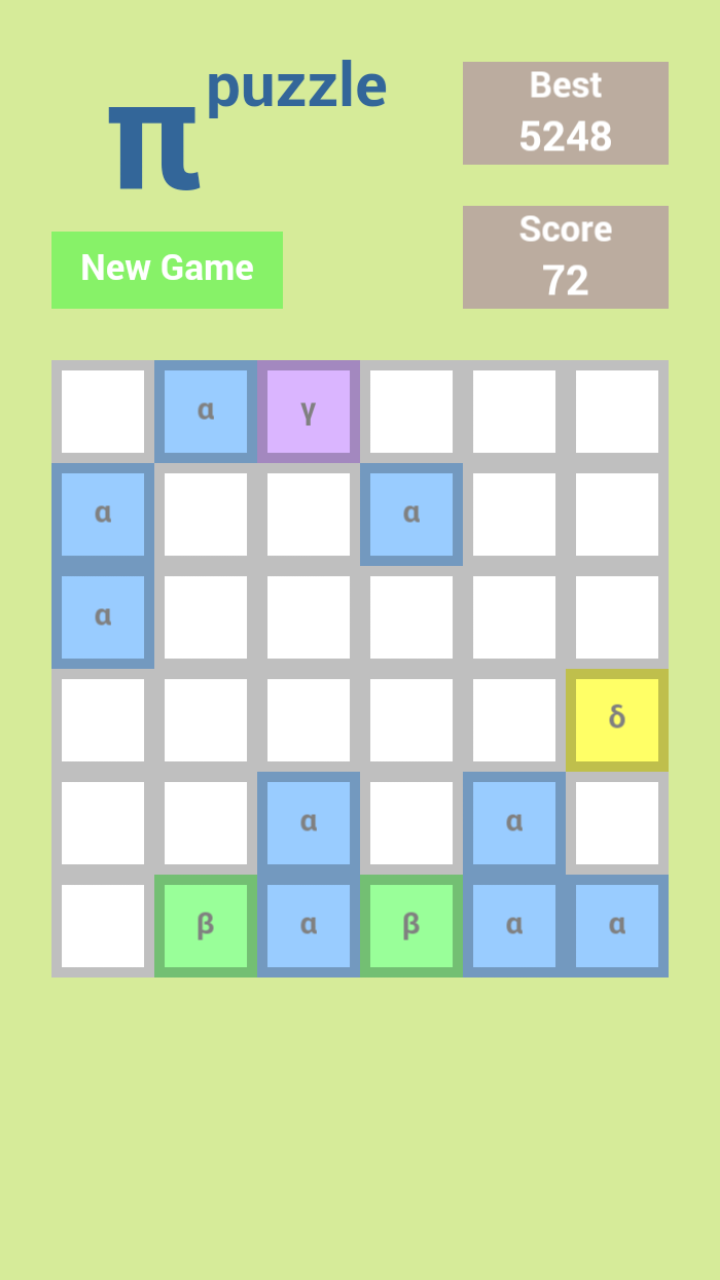Start a New Game
The height and width of the screenshot is (1280, 720).
point(167,268)
